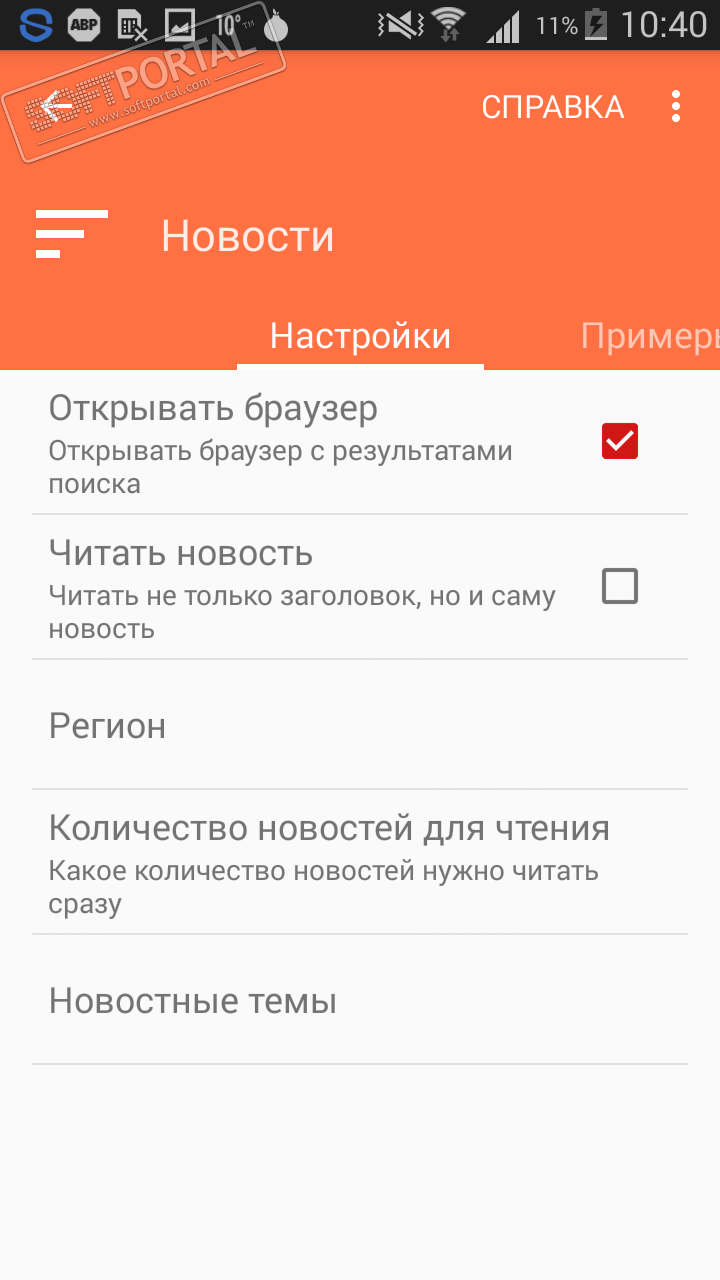Uncheck the Открывать браузер checkbox
Viewport: 720px width, 1280px height.
tap(619, 441)
